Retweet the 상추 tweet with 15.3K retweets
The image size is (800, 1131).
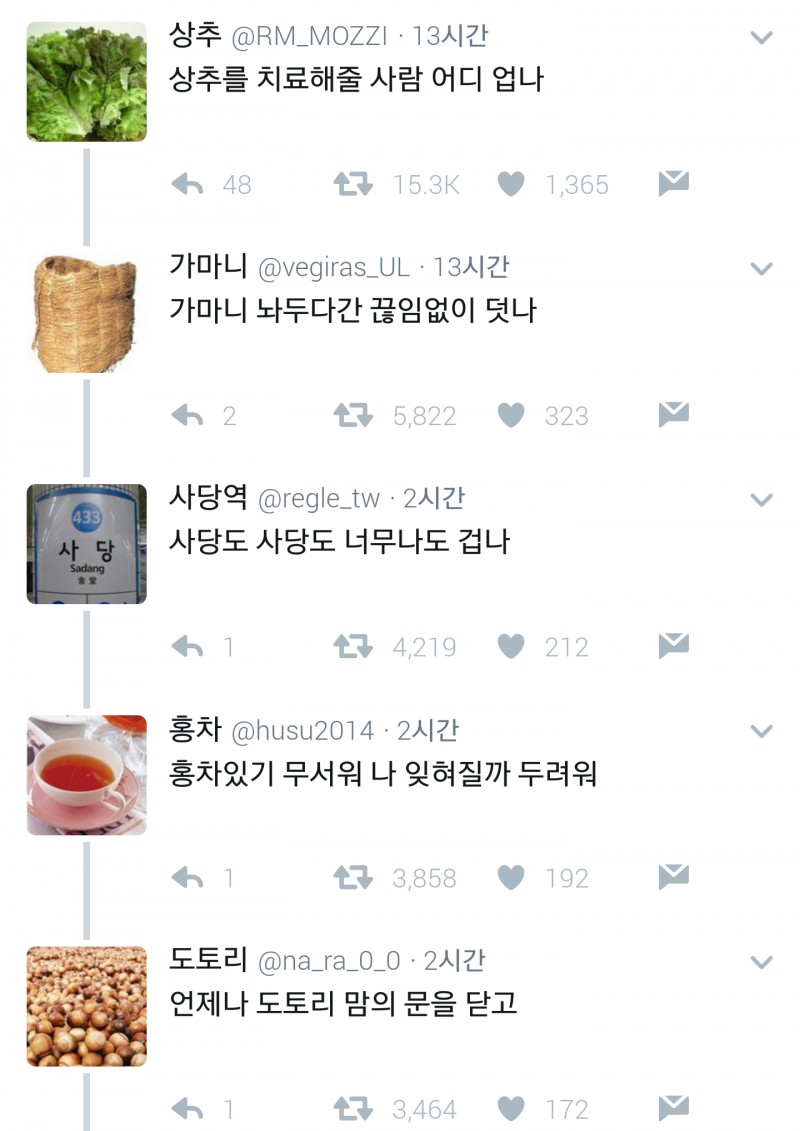click(350, 184)
